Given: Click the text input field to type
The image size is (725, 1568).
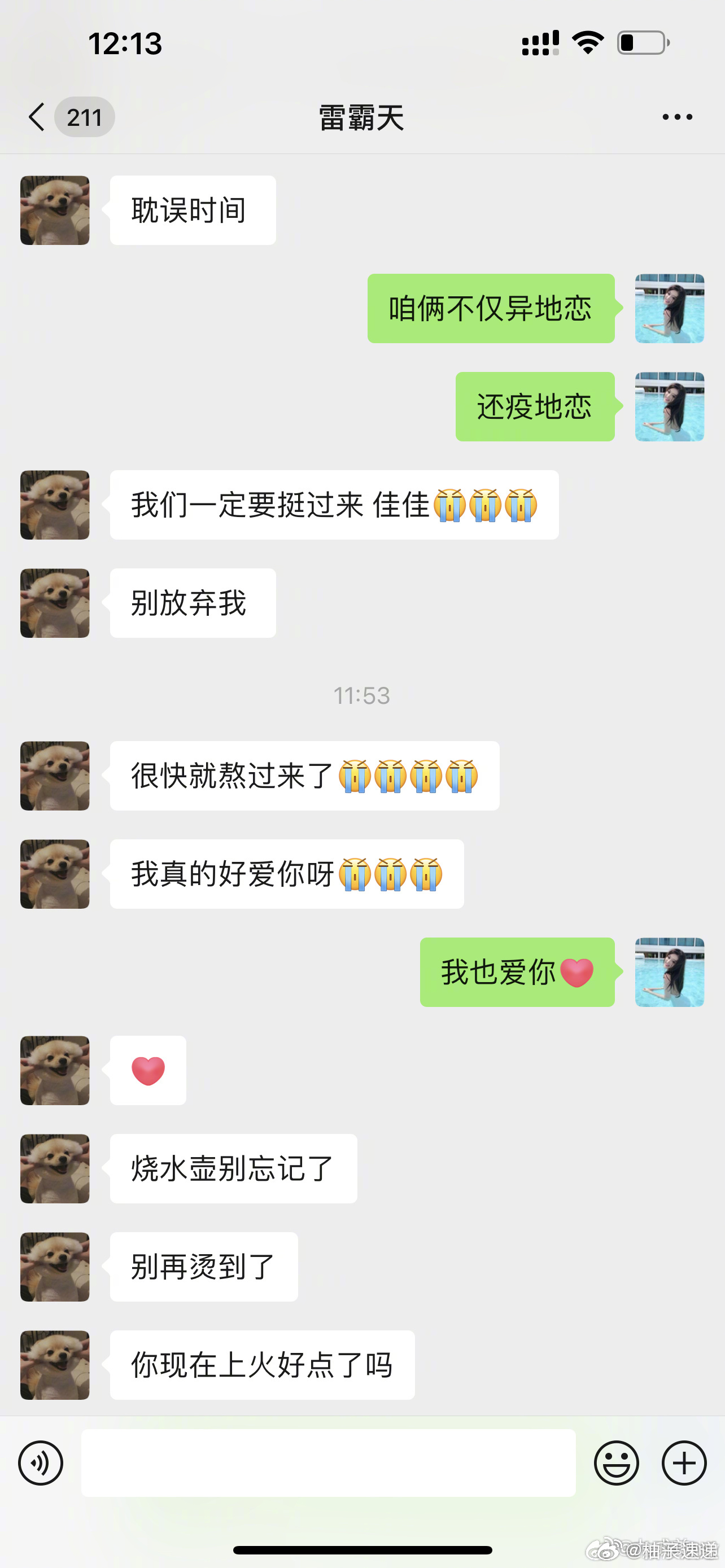Looking at the screenshot, I should [x=329, y=1461].
